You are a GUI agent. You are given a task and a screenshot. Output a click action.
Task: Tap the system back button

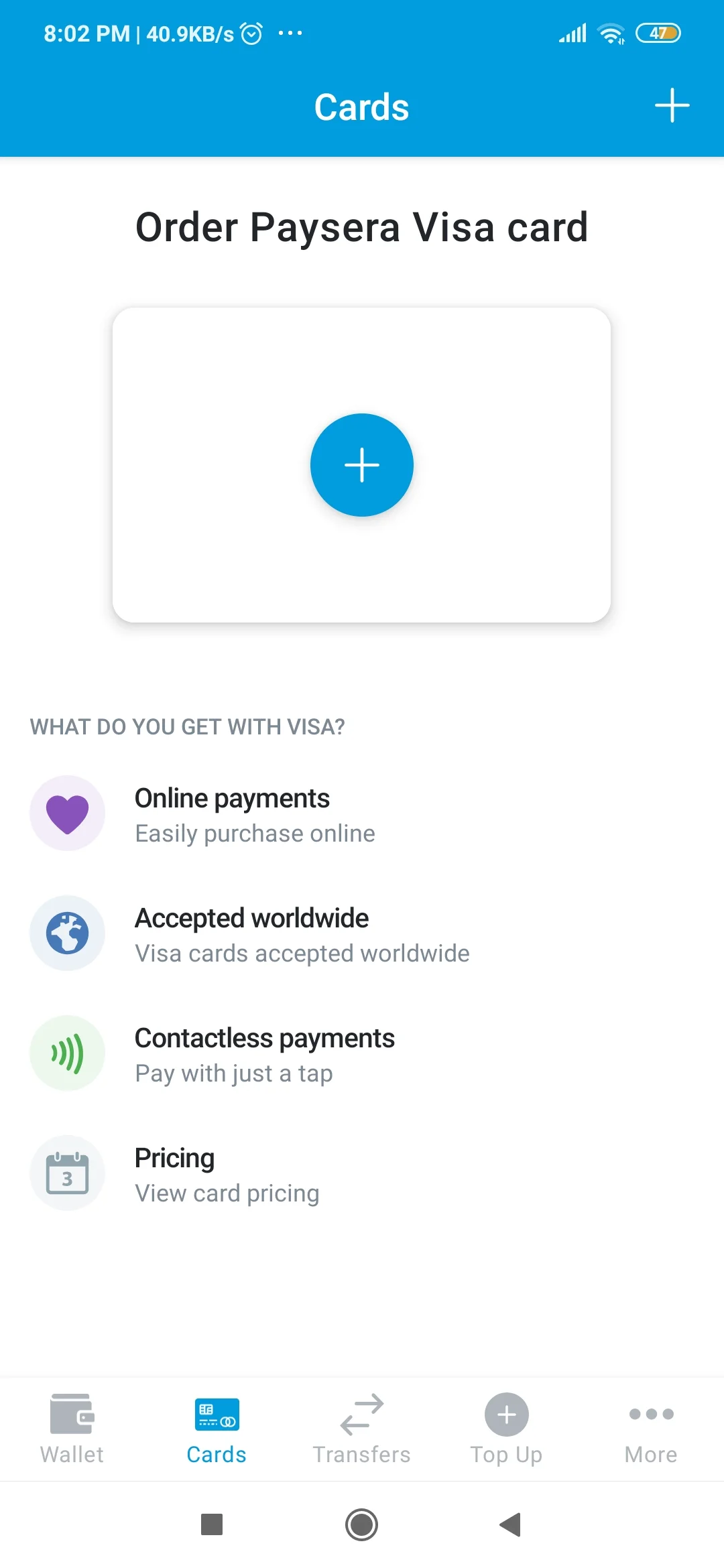point(511,1524)
